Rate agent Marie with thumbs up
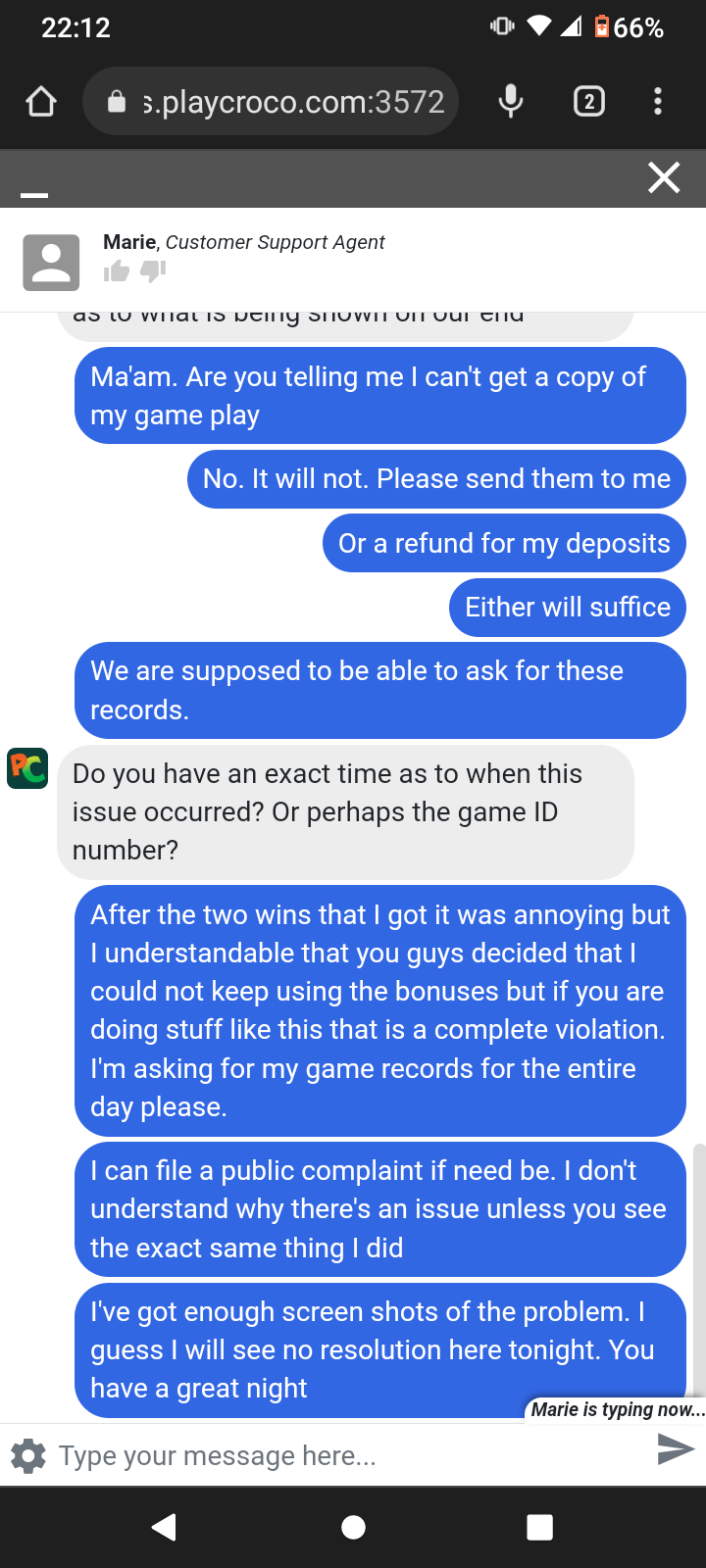This screenshot has width=706, height=1568. coord(117,270)
